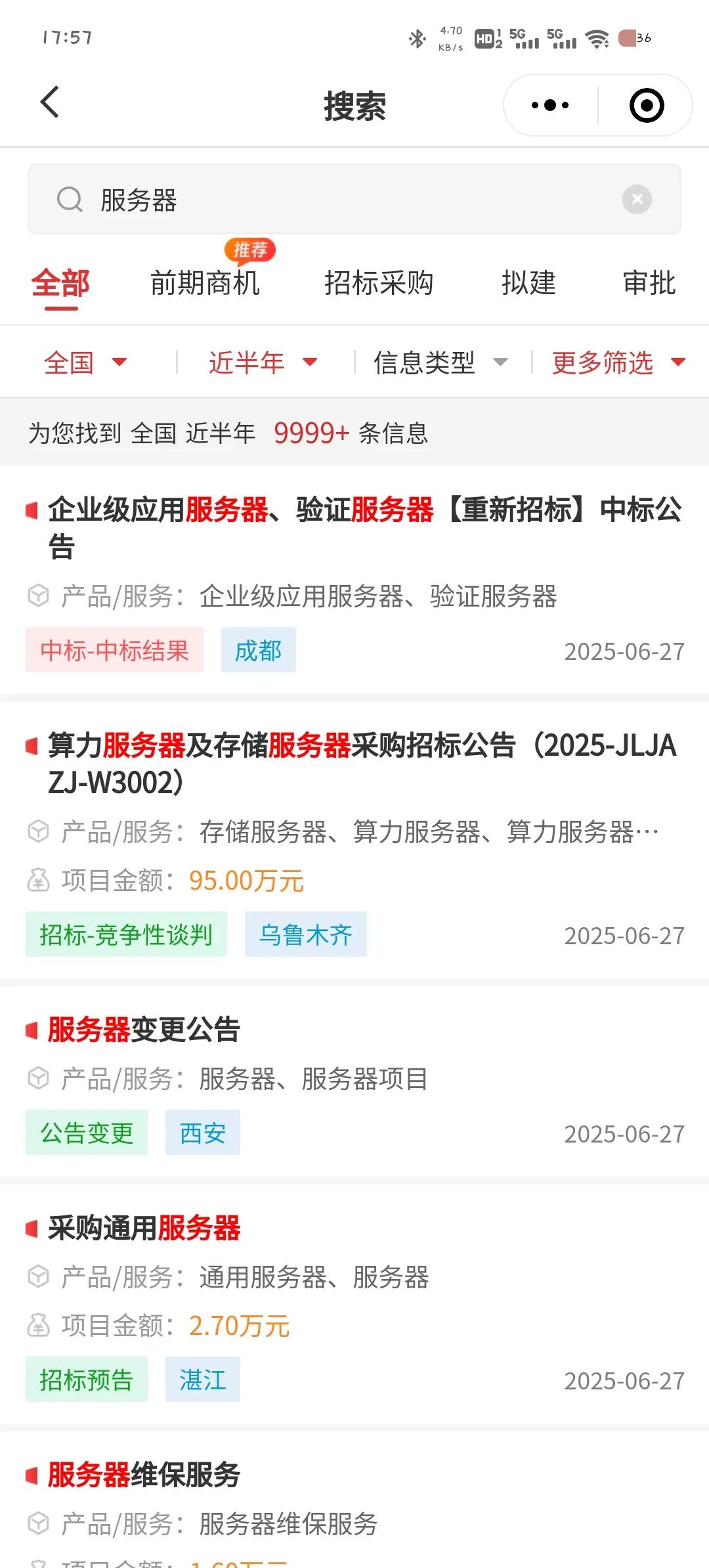Expand the 信息类型 dropdown
This screenshot has width=709, height=1568.
pos(440,362)
